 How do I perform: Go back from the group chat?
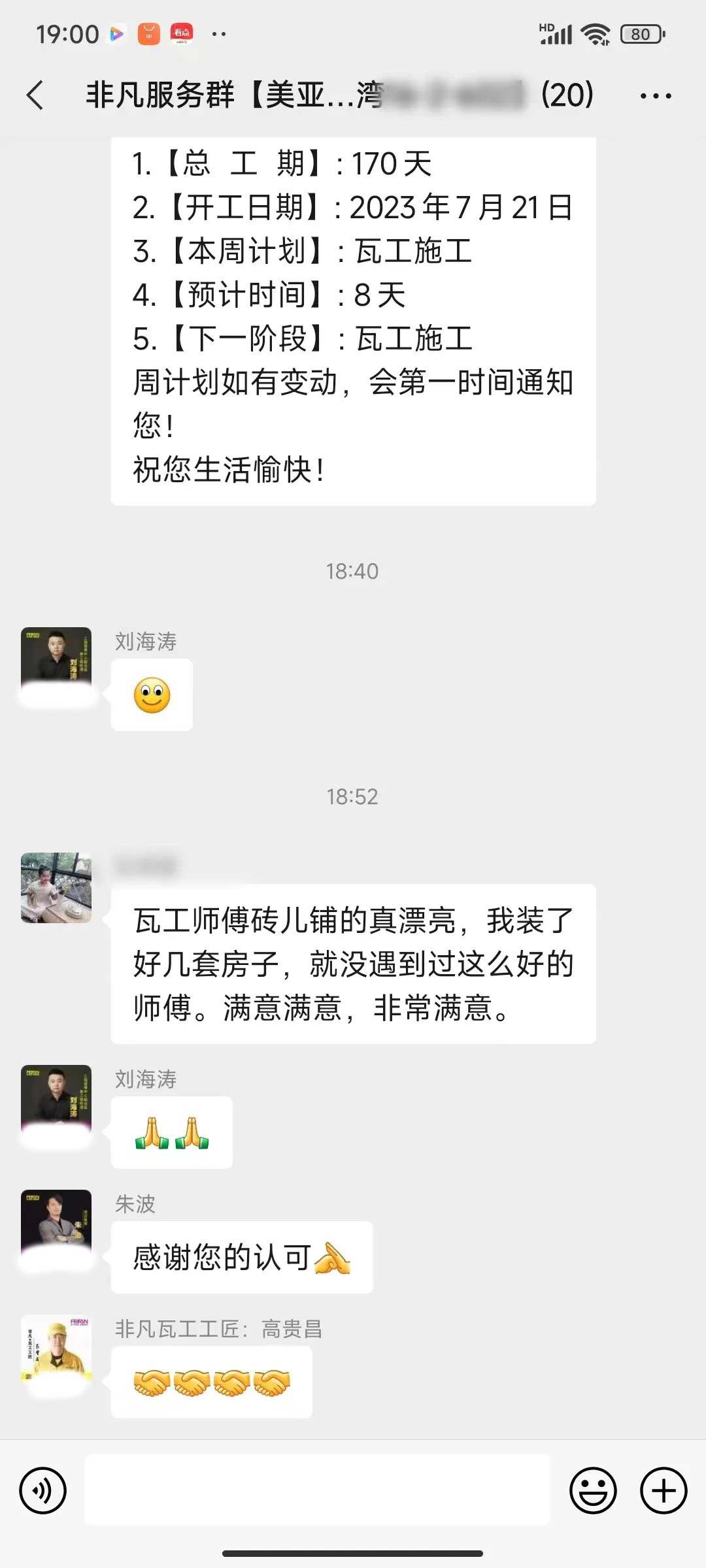coord(35,95)
